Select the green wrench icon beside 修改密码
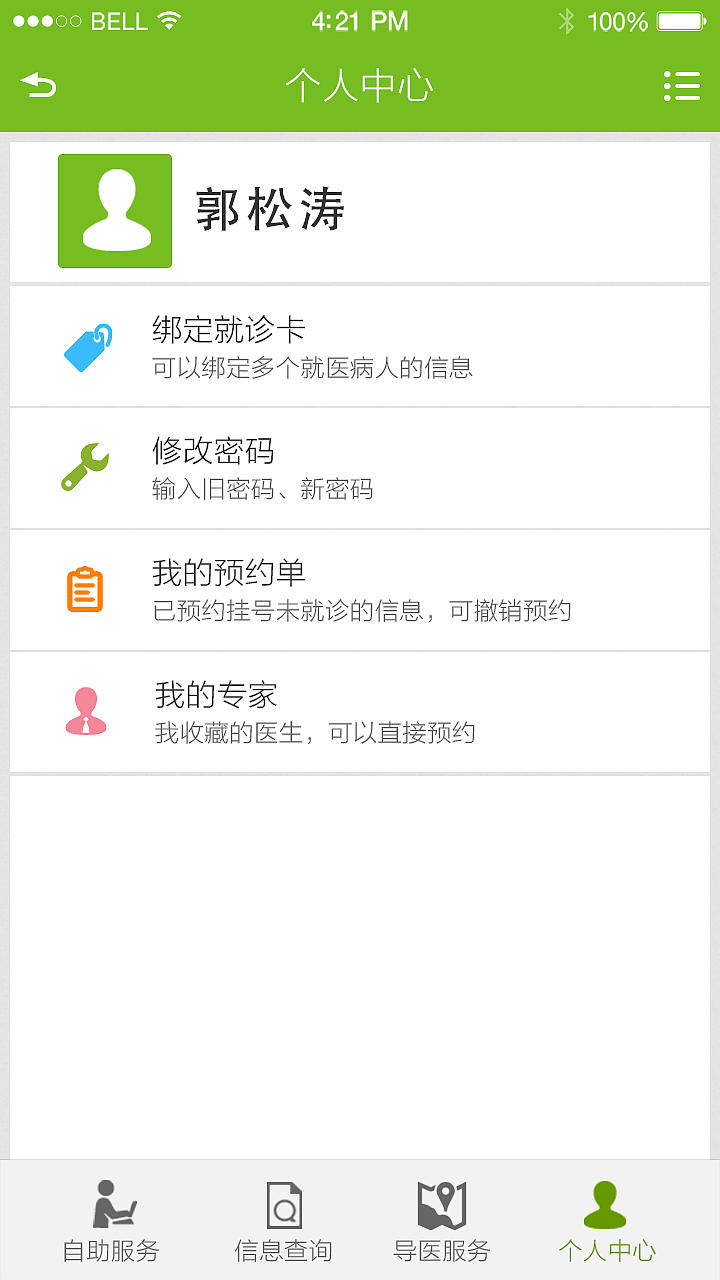 (87, 467)
